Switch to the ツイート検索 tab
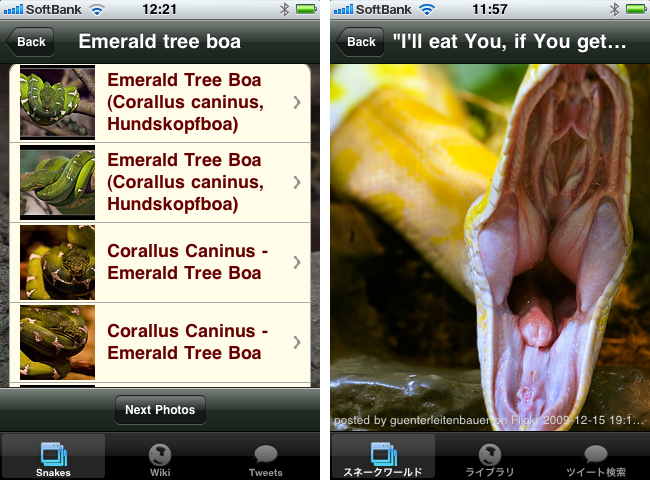This screenshot has width=650, height=480. click(x=595, y=458)
